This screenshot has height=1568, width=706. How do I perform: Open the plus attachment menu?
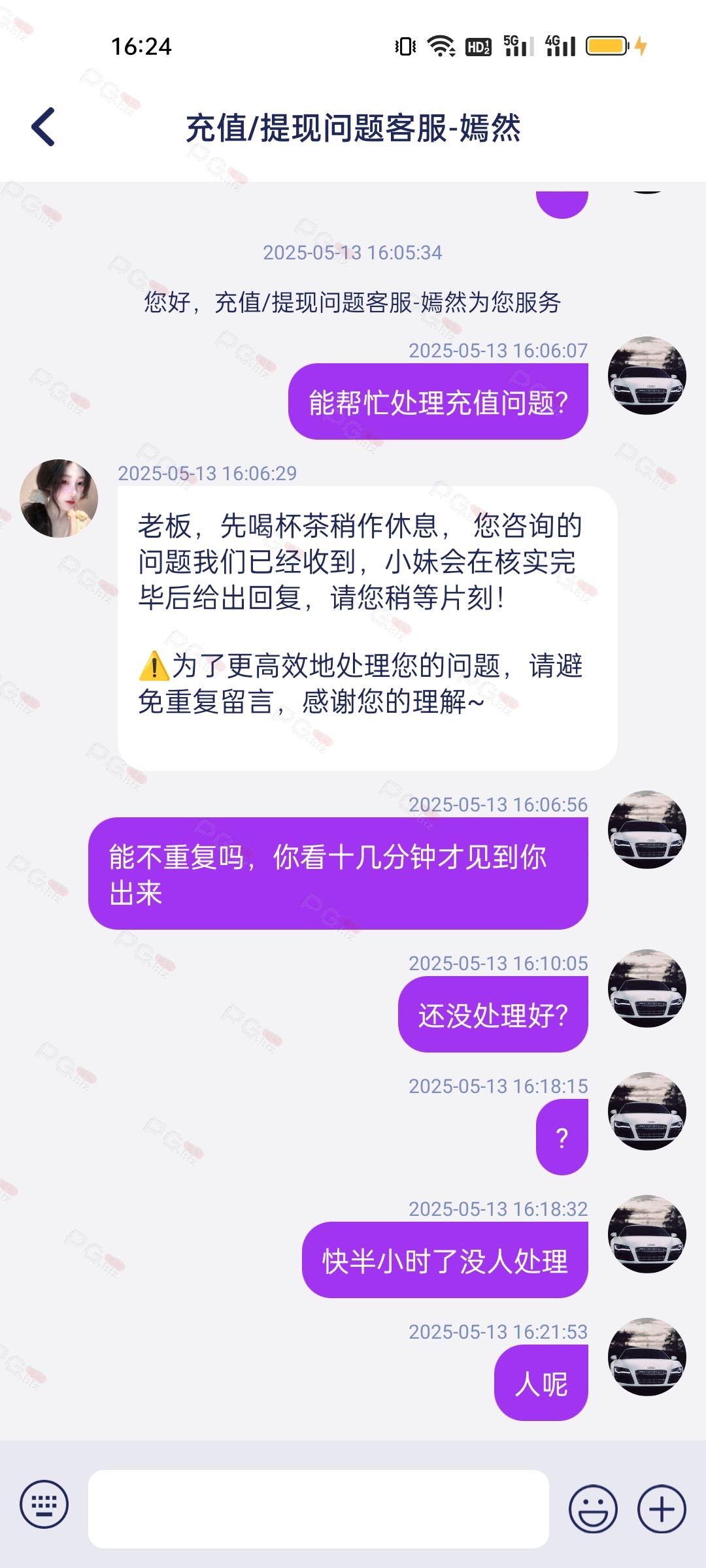click(662, 1509)
